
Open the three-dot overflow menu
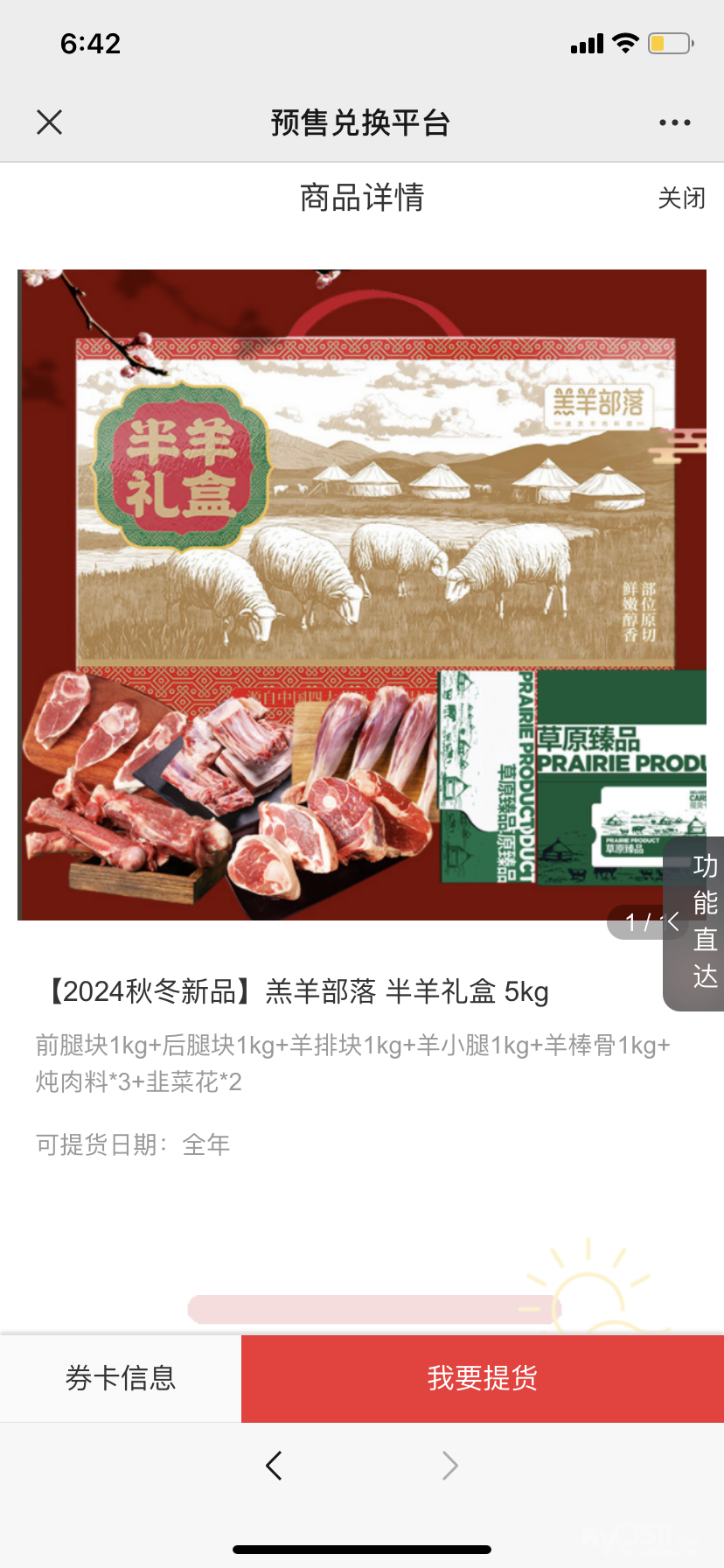coord(675,122)
